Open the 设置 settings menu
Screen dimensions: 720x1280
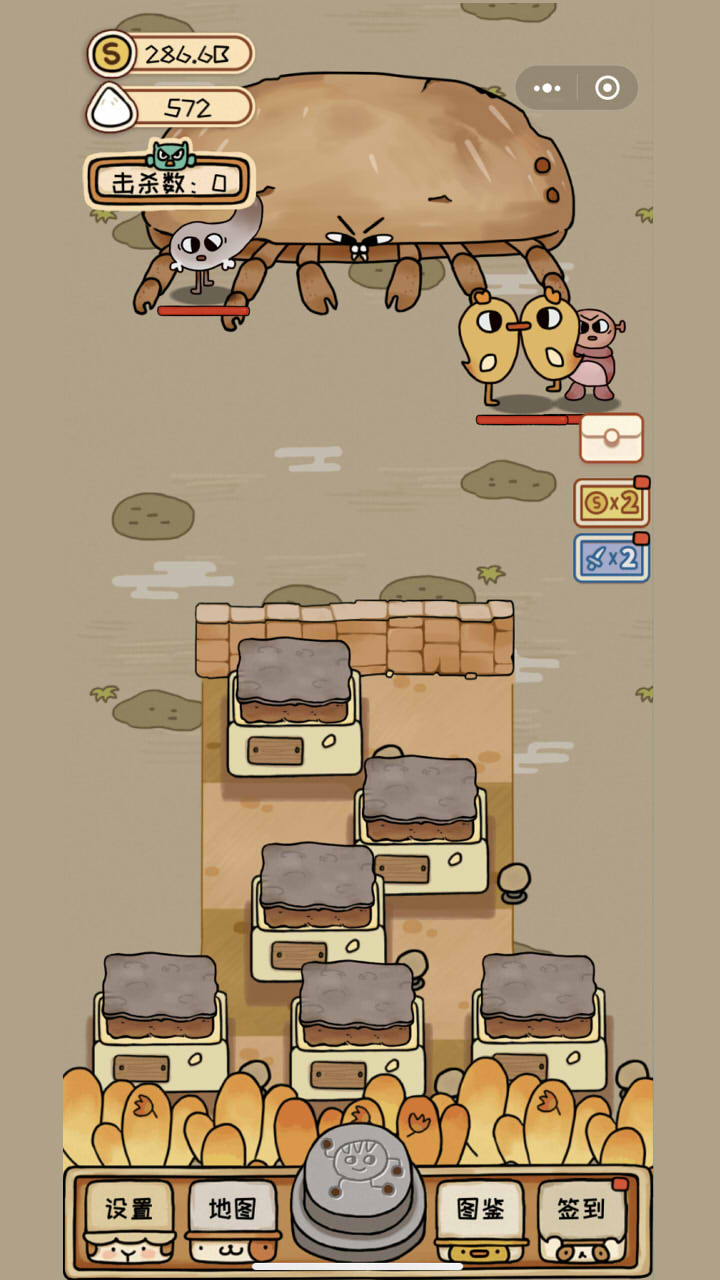130,1210
